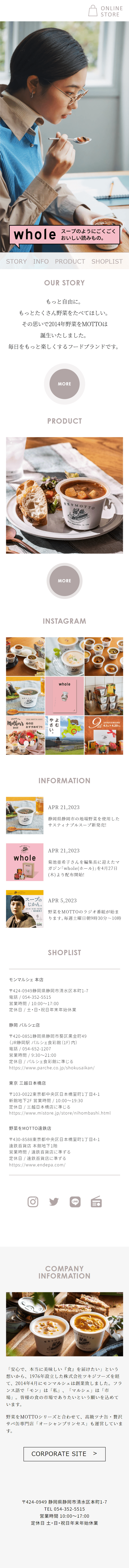Jump to the STORY section

16,261
